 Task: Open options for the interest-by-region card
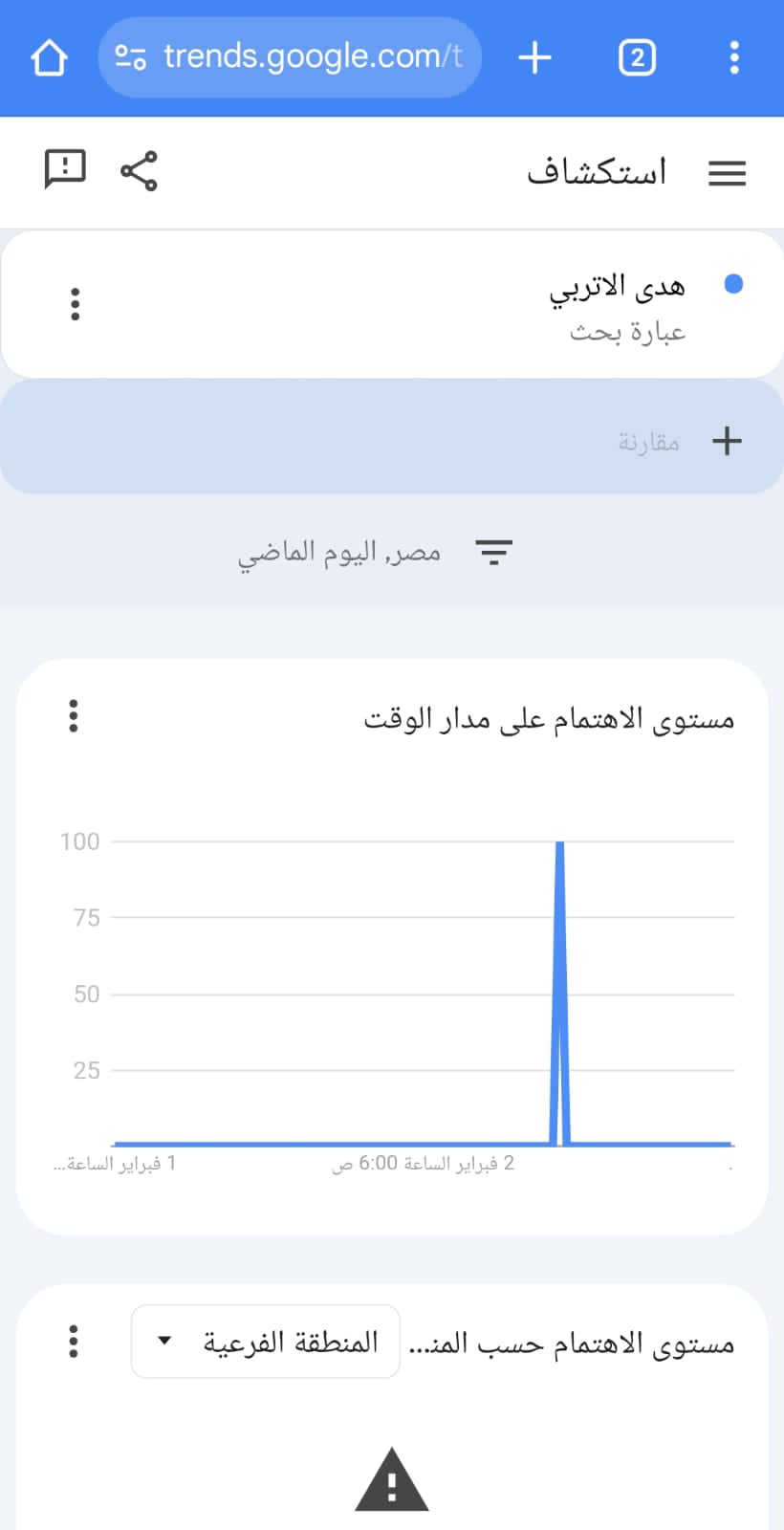(74, 1341)
